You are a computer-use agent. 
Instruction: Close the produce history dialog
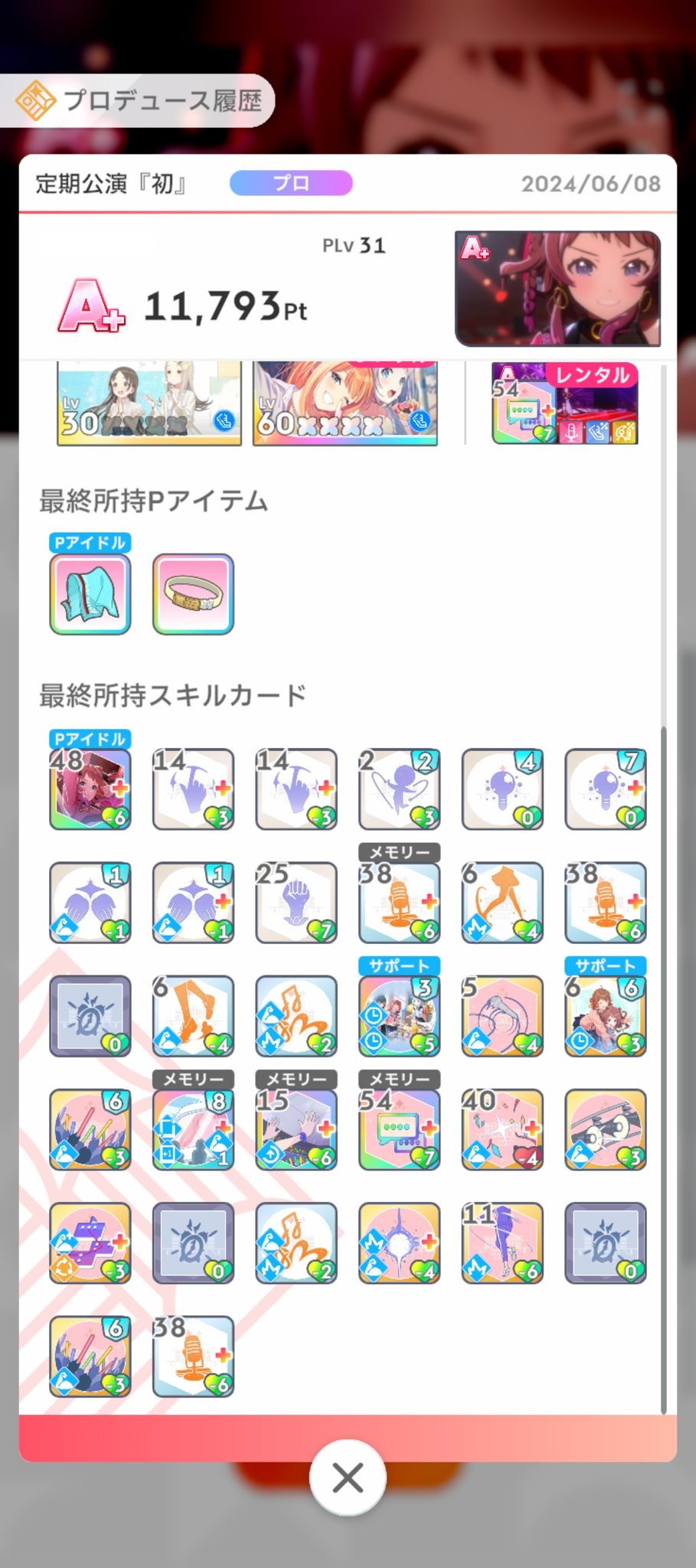pyautogui.click(x=348, y=1478)
